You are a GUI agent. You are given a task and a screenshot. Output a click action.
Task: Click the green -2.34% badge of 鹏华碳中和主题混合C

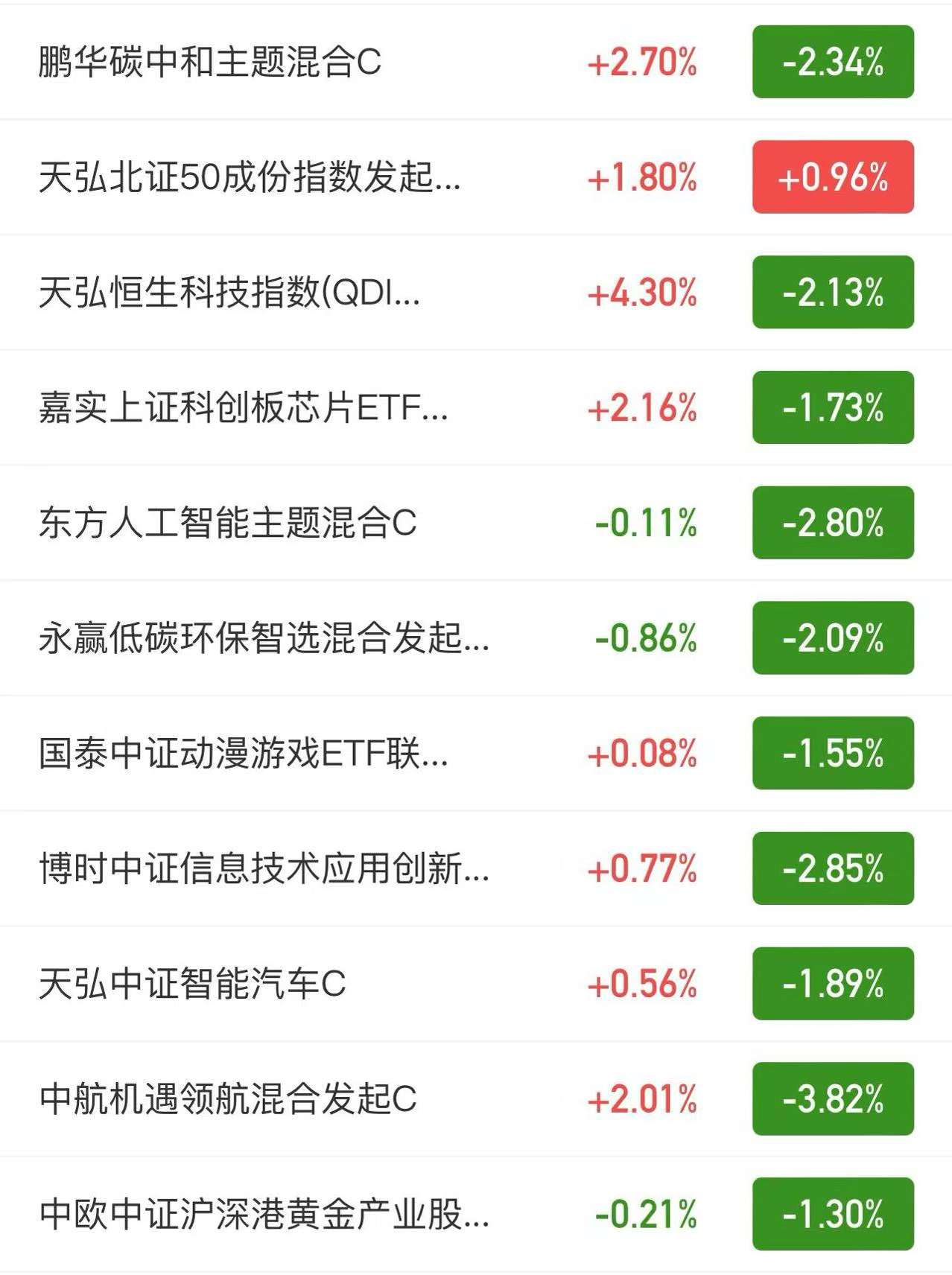point(832,63)
